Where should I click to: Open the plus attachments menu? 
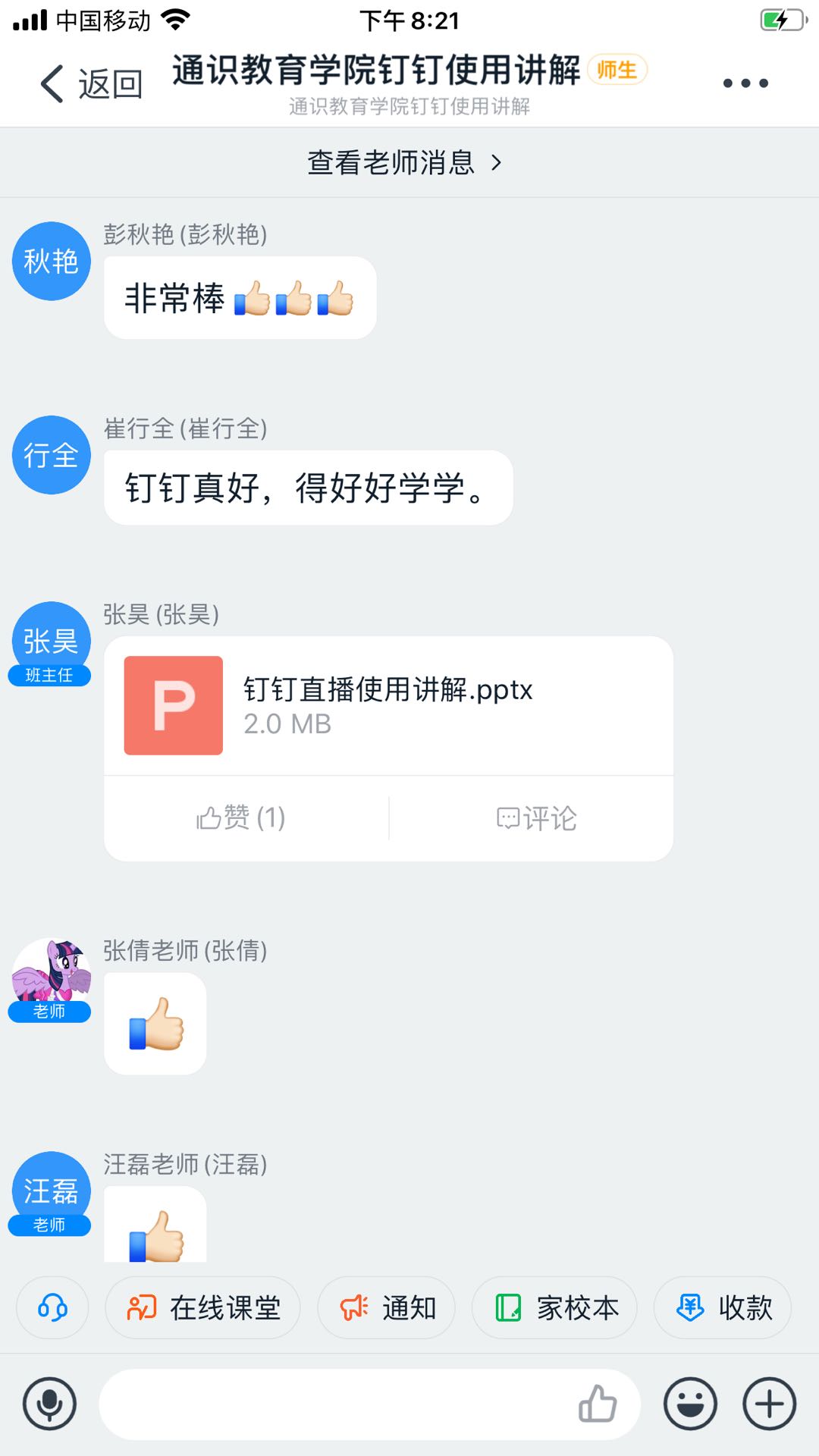click(769, 1404)
